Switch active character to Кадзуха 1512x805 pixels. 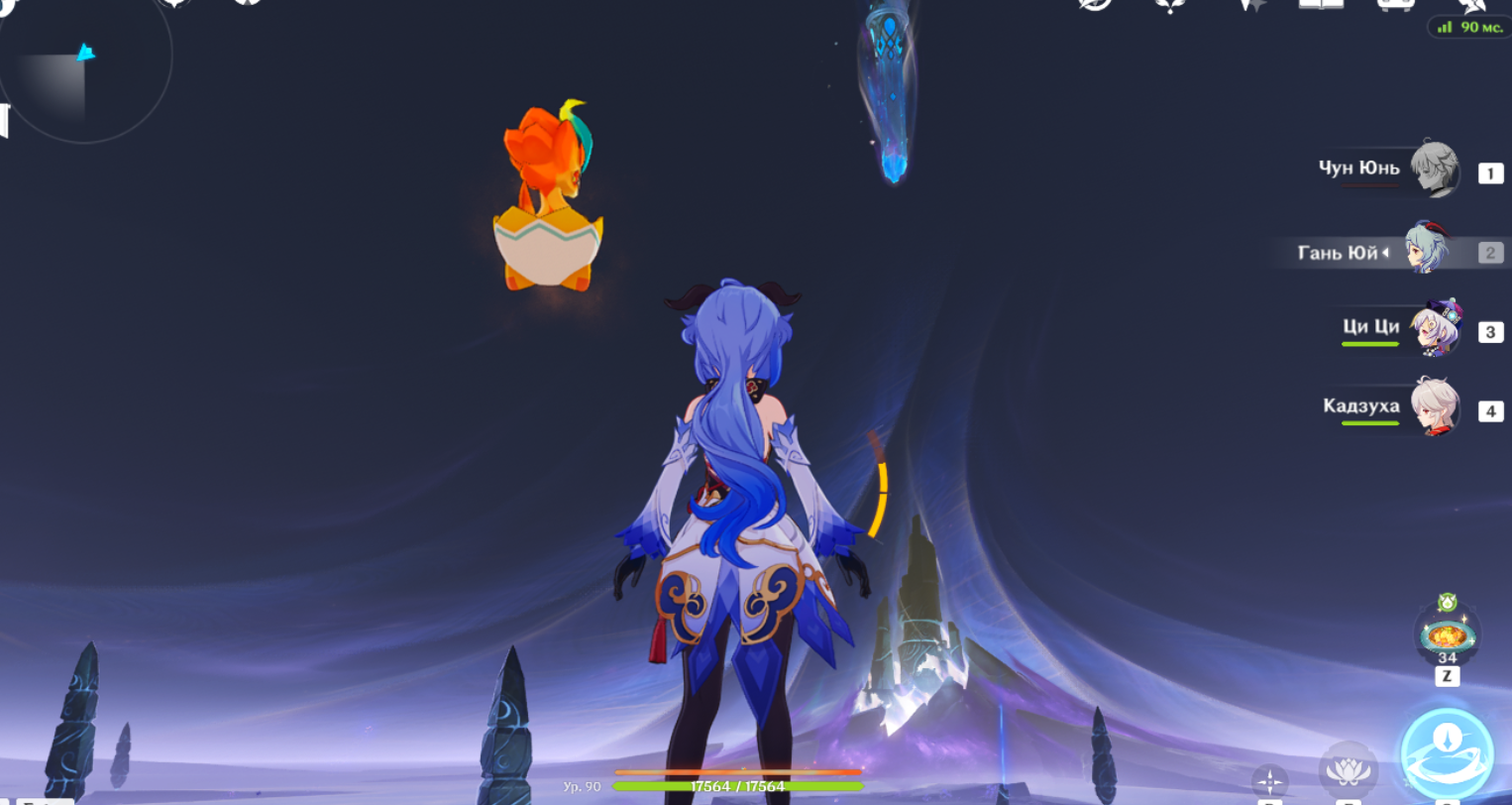(1433, 407)
